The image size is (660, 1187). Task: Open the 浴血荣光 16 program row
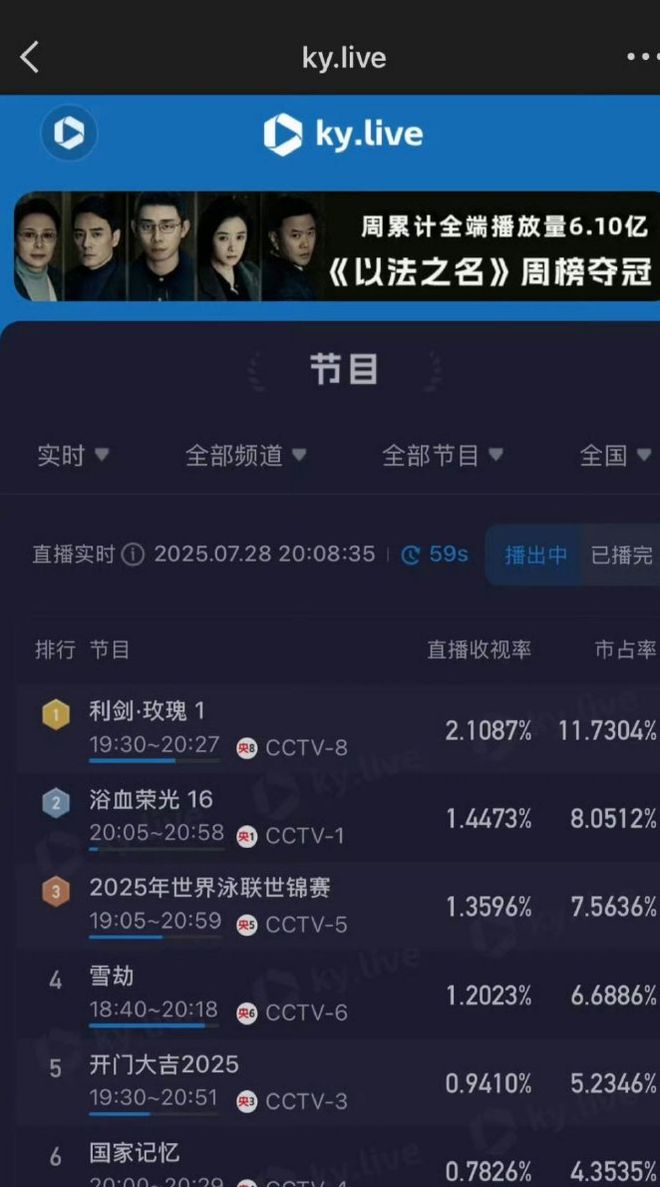(330, 817)
